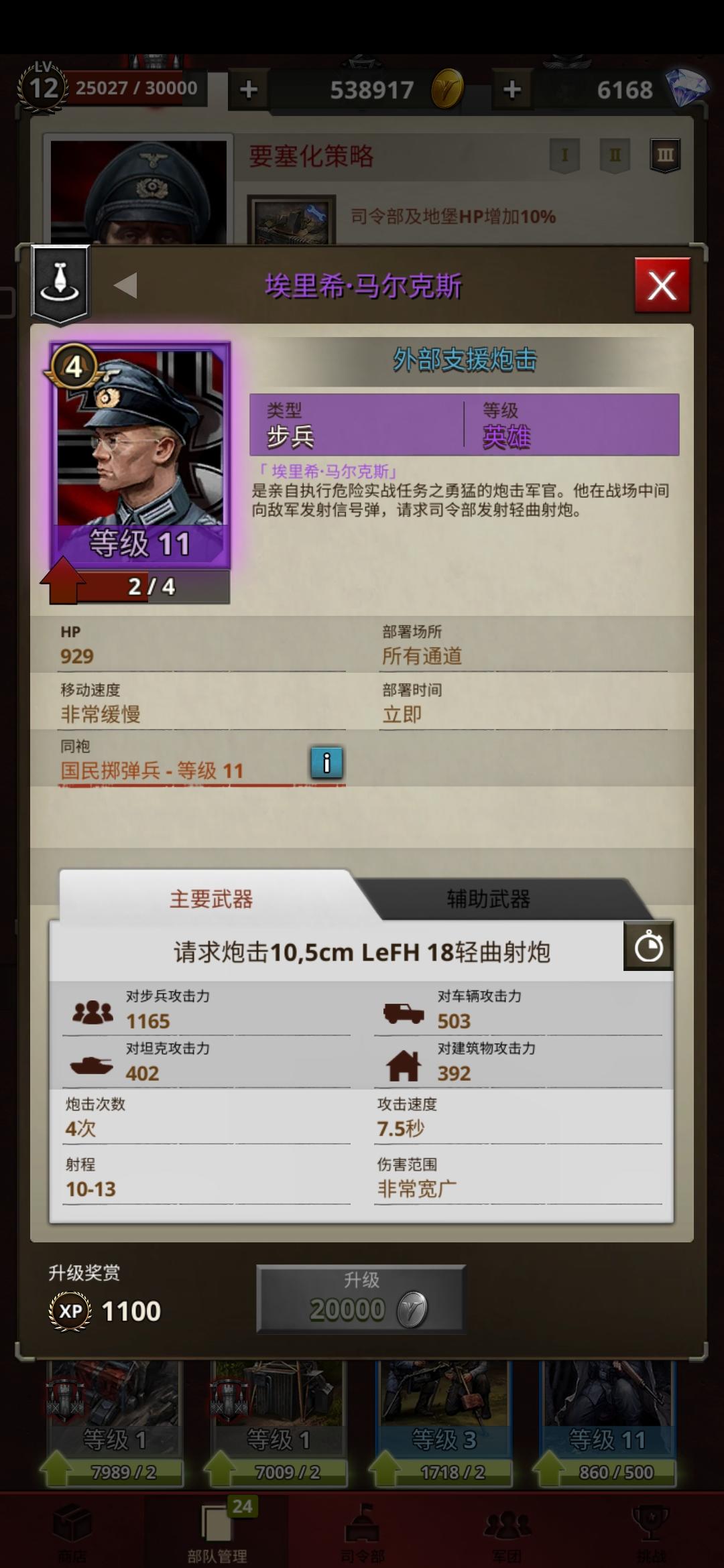724x1568 pixels.
Task: Open 埃里希·马尔克斯 hero card portrait
Action: (140, 456)
